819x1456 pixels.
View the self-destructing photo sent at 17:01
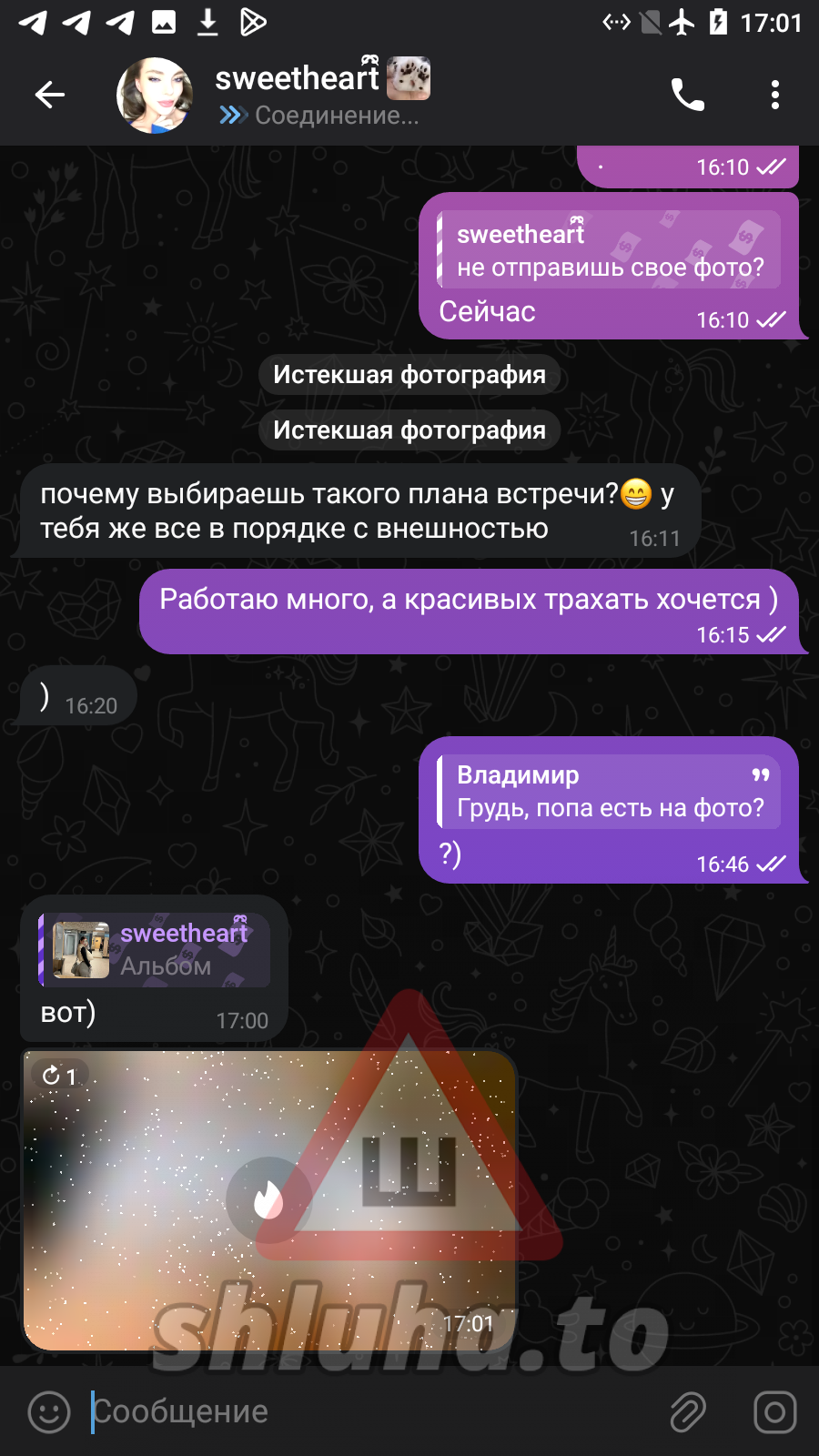click(x=269, y=1199)
